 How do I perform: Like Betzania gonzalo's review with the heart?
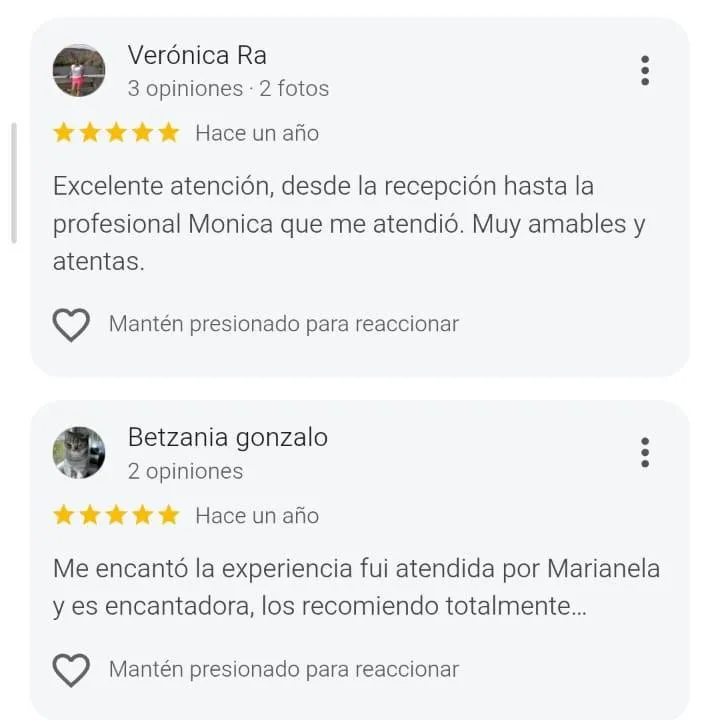[71, 669]
